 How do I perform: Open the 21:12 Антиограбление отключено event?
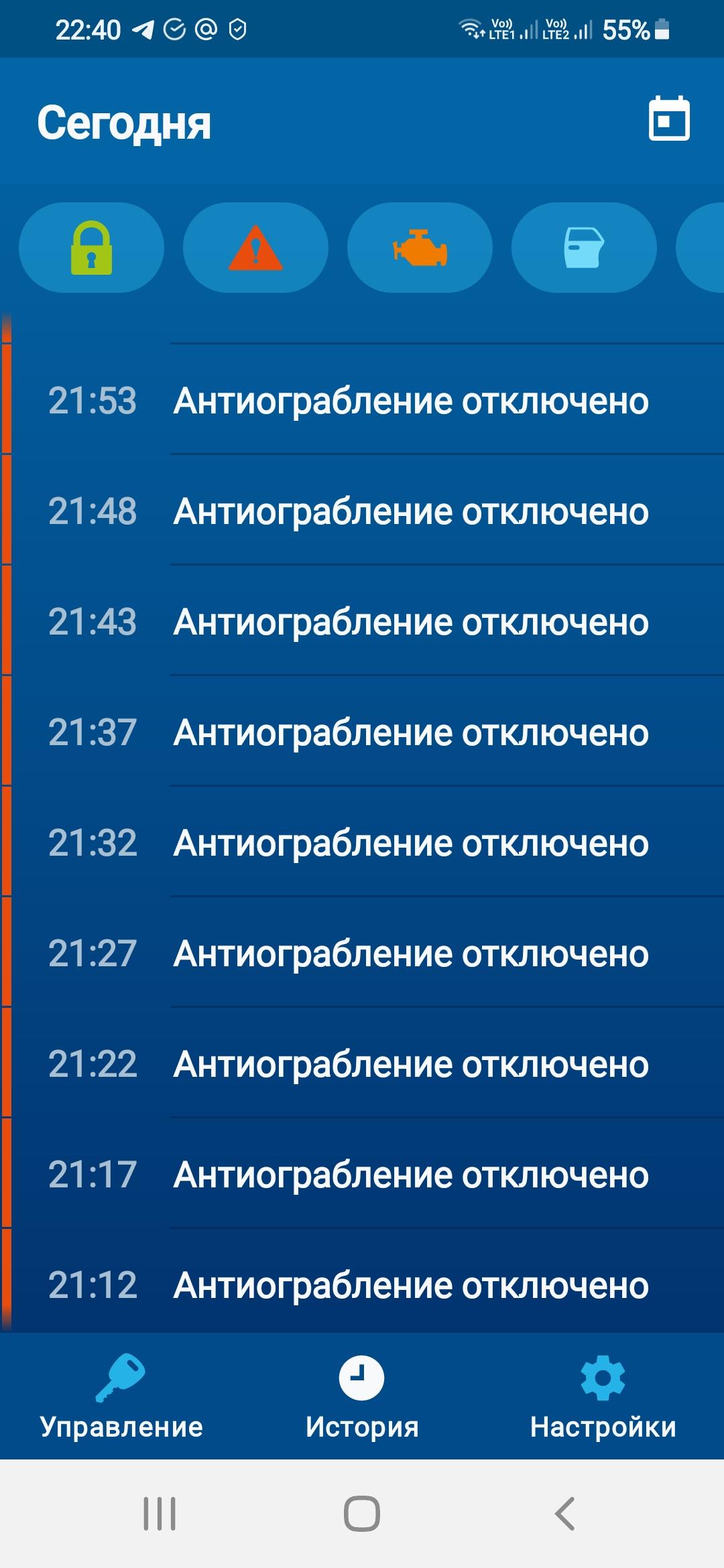pos(362,1285)
